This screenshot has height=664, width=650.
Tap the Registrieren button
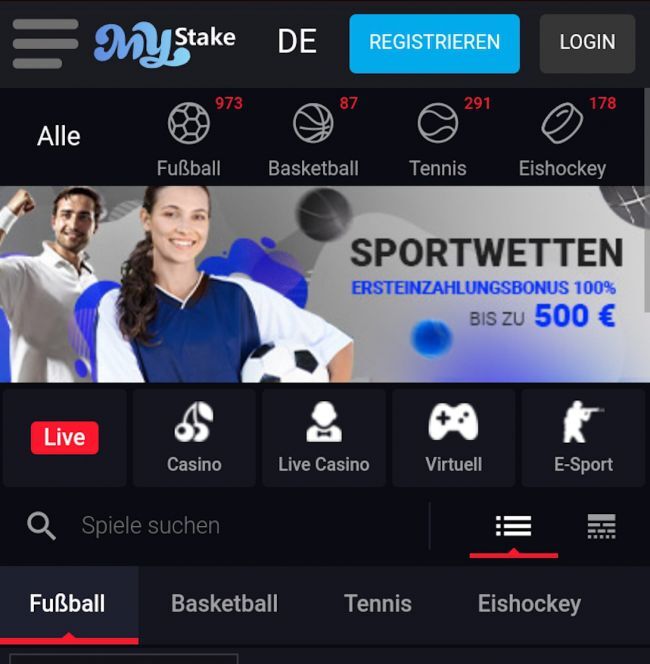(434, 43)
